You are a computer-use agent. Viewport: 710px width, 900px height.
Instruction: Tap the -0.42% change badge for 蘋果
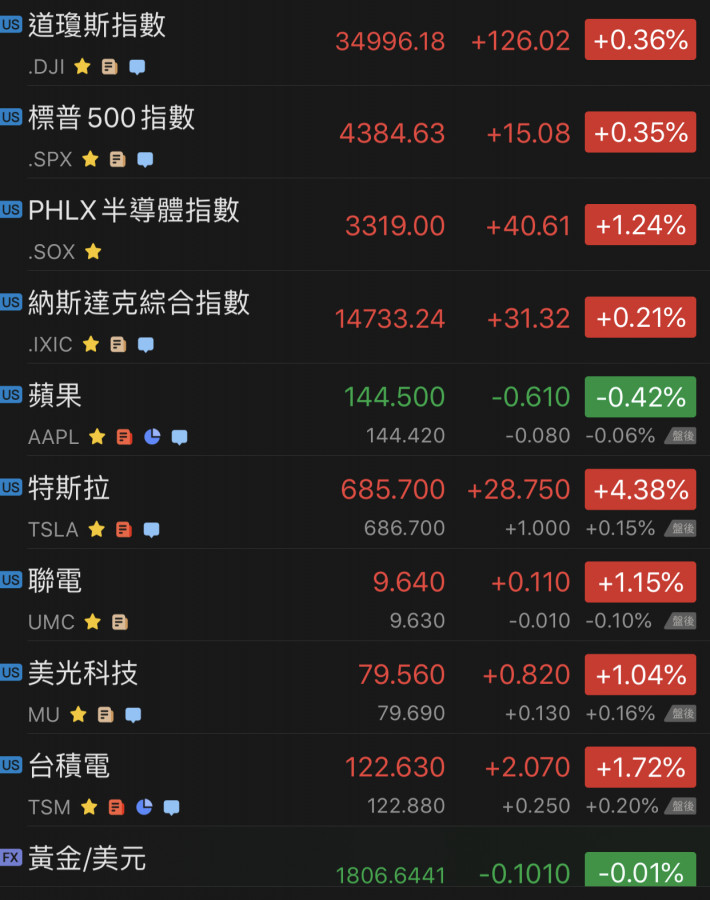click(640, 397)
